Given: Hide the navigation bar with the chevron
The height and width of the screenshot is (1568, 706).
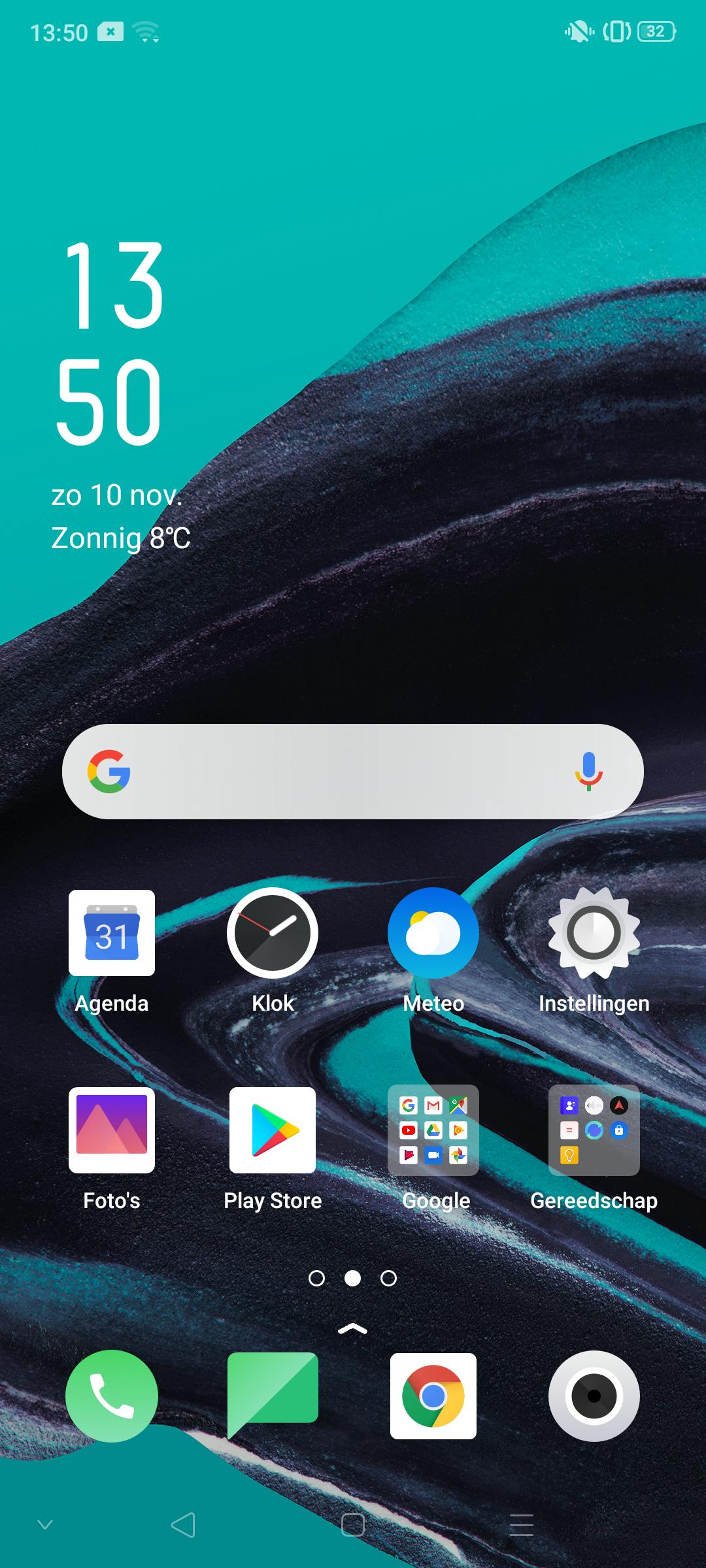Looking at the screenshot, I should tap(44, 1525).
